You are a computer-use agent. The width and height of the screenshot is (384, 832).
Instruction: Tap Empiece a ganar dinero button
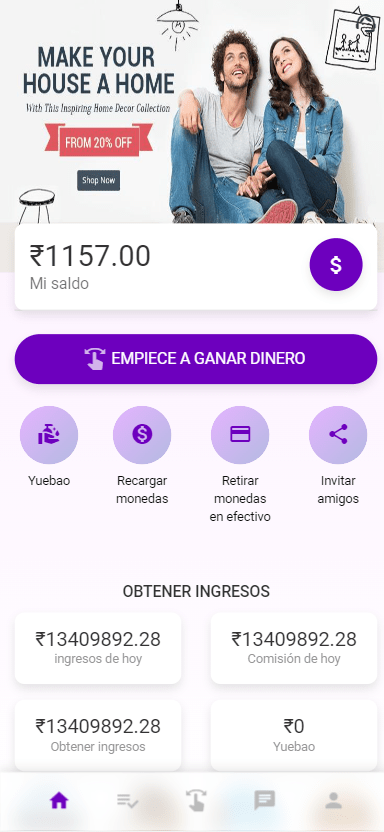coord(196,359)
